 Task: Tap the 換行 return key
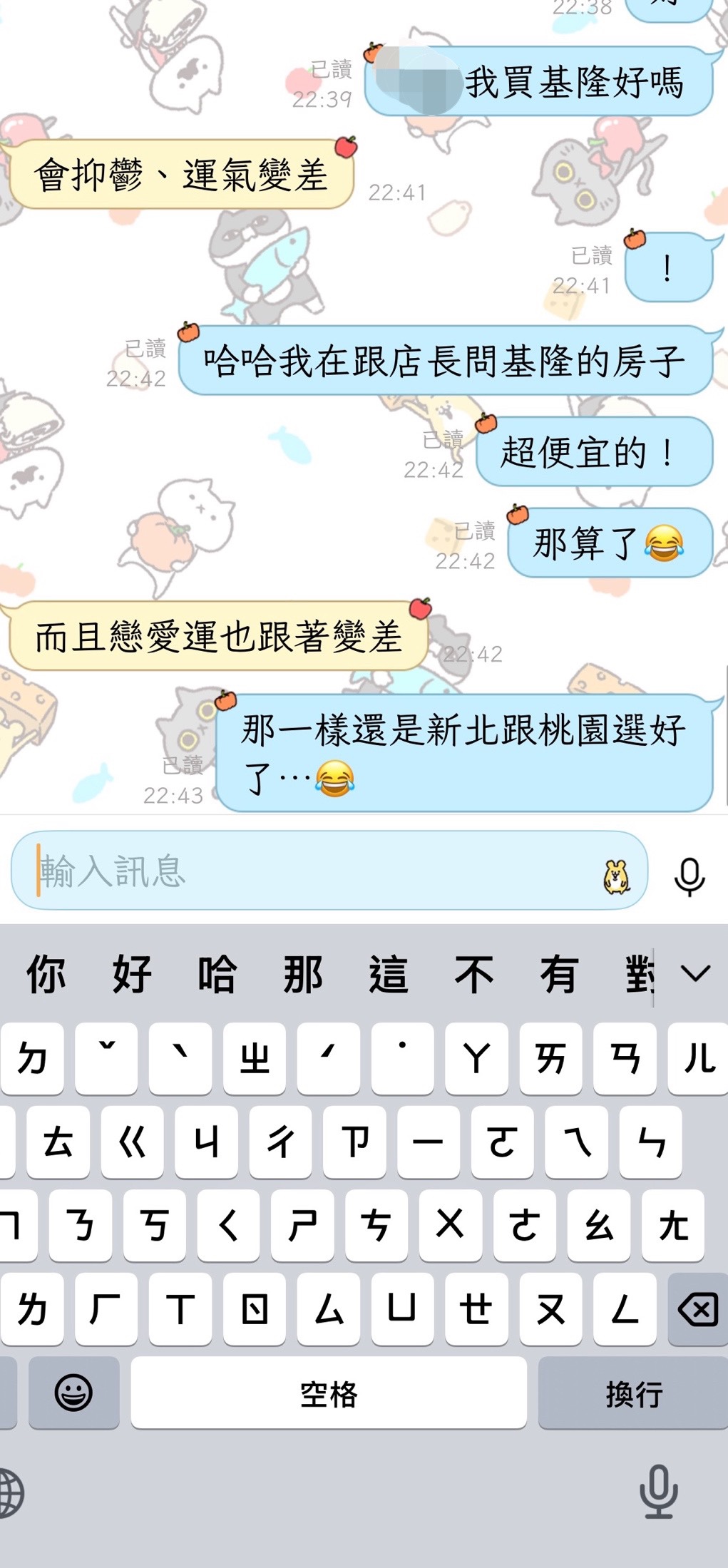point(633,1393)
